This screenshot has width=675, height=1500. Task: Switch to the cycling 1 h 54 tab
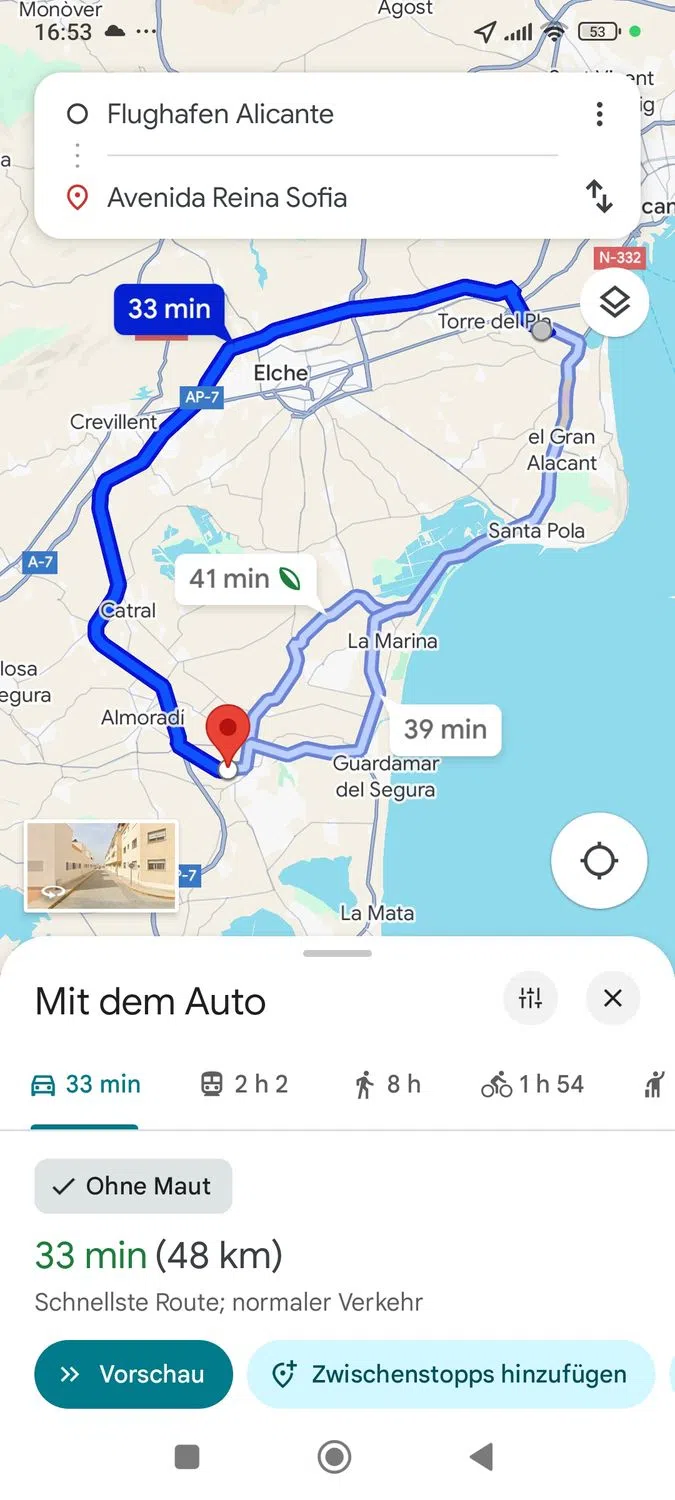pos(532,1085)
